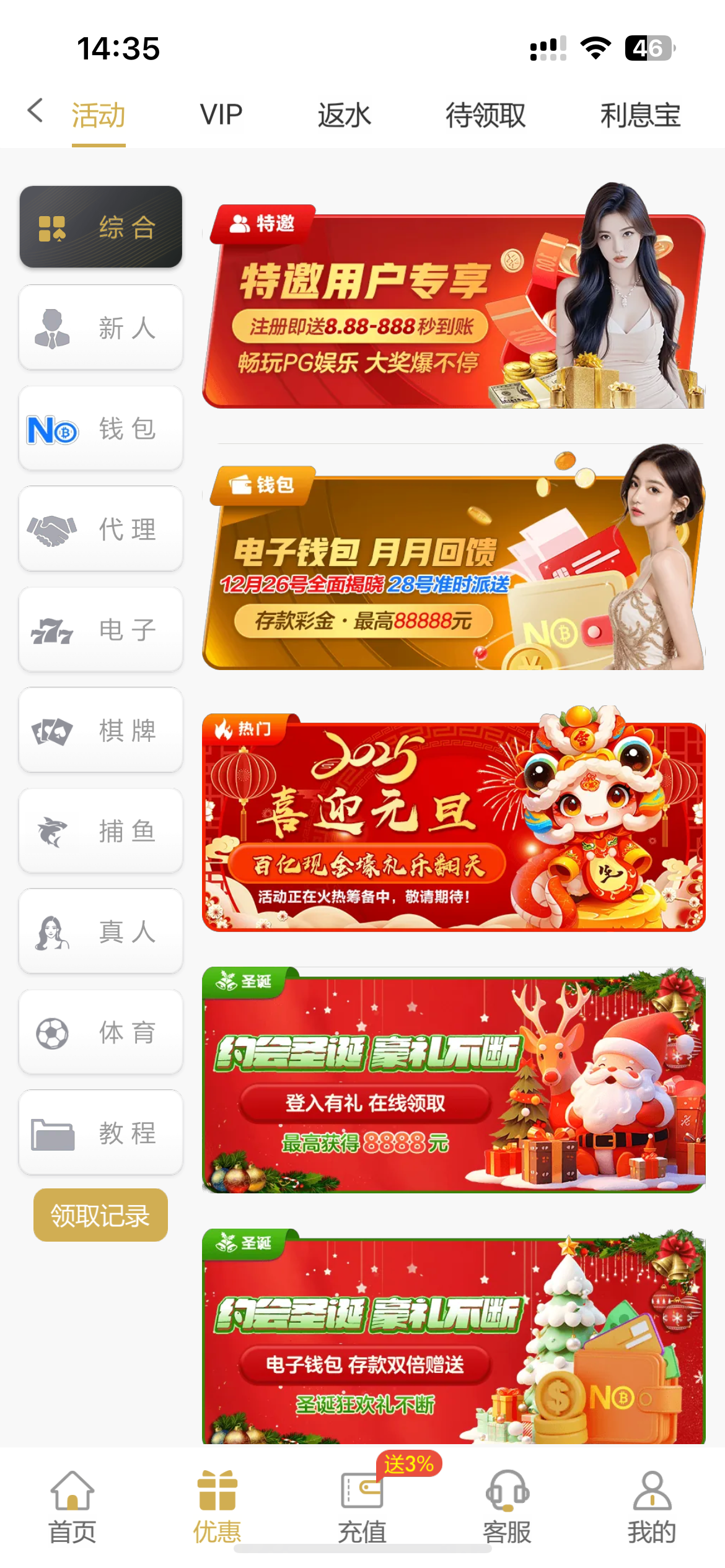Filter activities by 棋牌
Screen dimensions: 725x1568
click(x=101, y=730)
